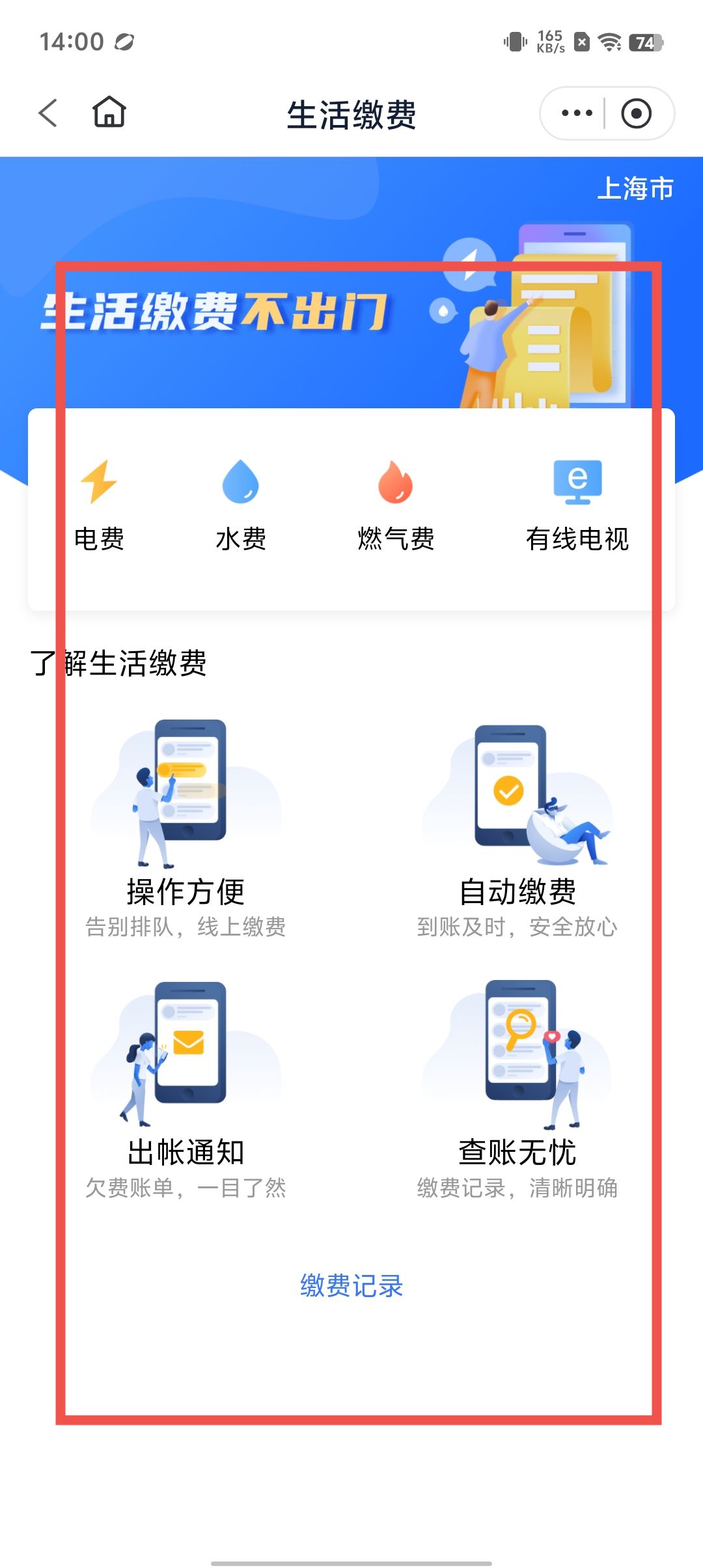Go back to the previous page

click(48, 113)
